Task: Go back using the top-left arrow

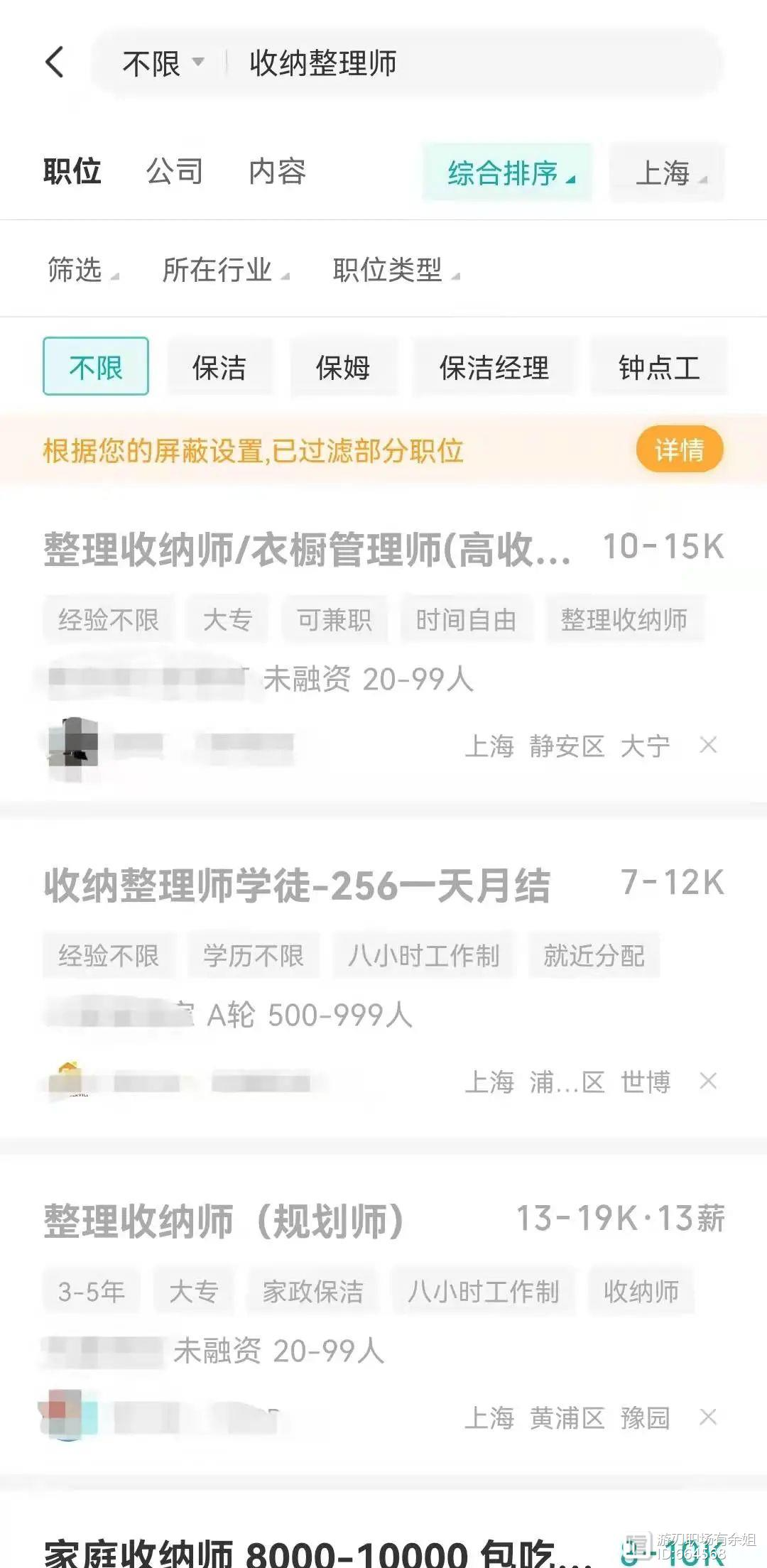Action: (55, 62)
